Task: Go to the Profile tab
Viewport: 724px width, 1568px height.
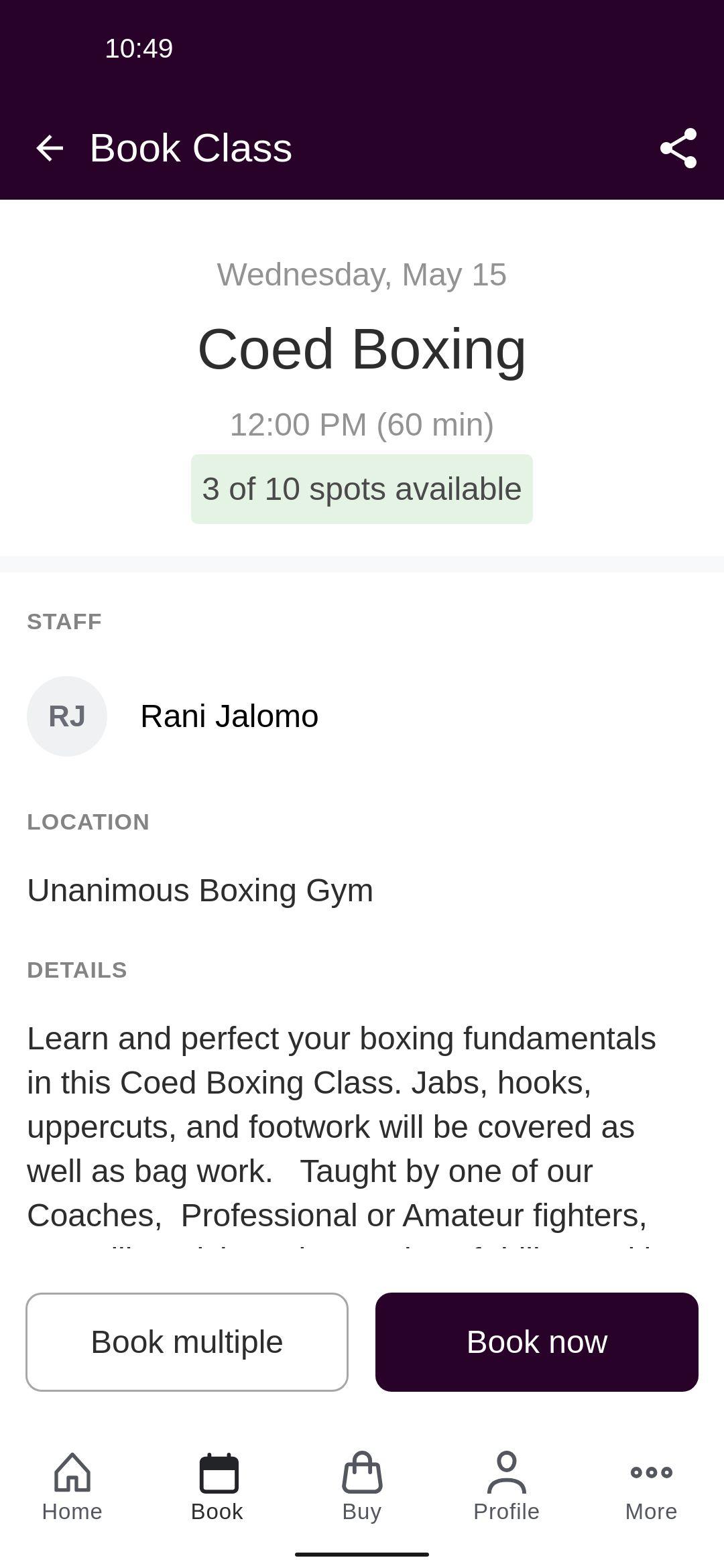Action: [507, 1487]
